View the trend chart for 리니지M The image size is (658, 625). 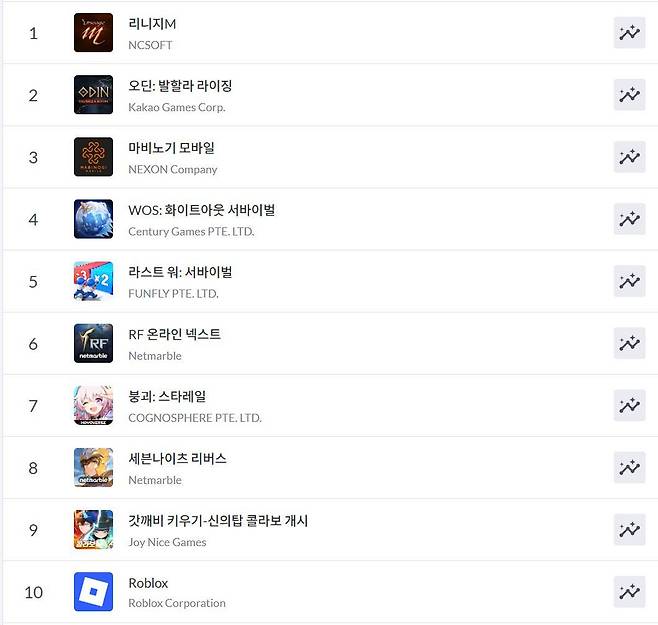[629, 33]
